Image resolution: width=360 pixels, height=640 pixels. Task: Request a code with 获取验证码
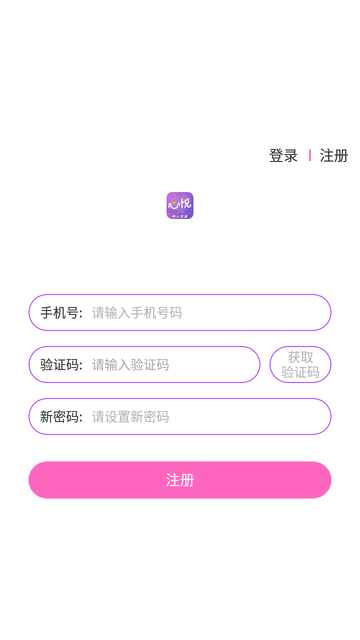pos(300,364)
